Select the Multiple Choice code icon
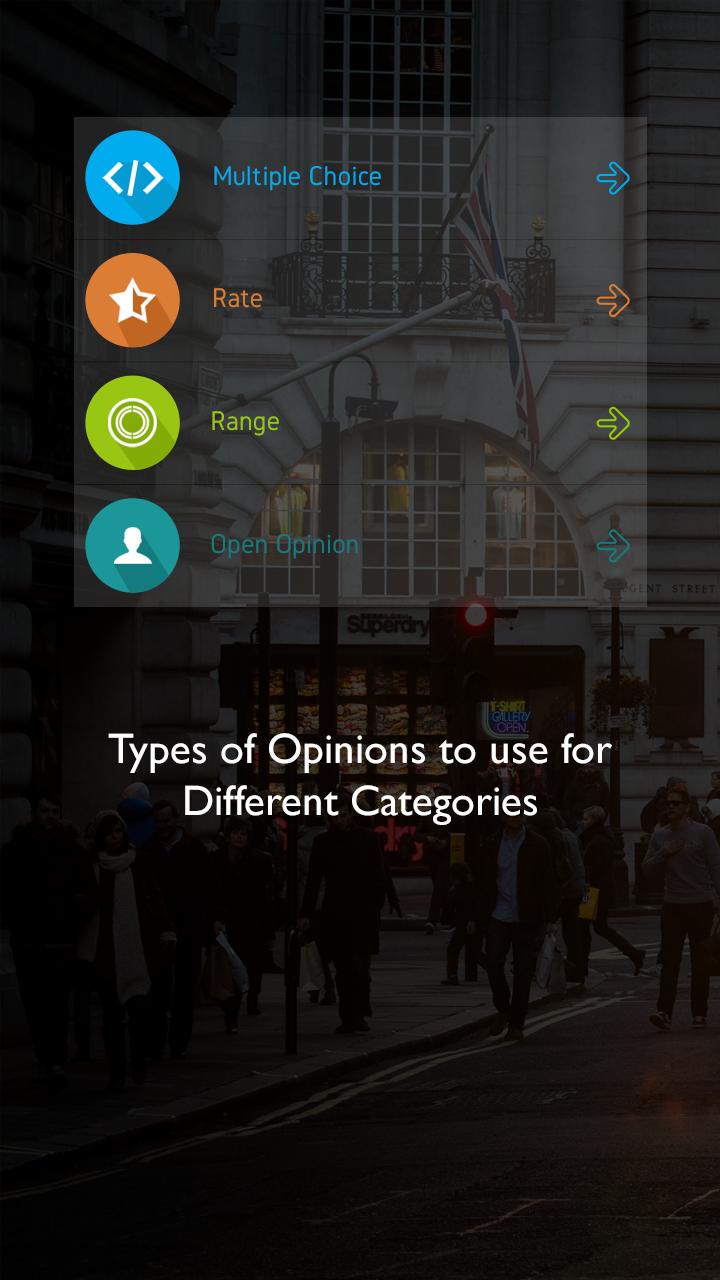This screenshot has width=720, height=1280. click(133, 176)
